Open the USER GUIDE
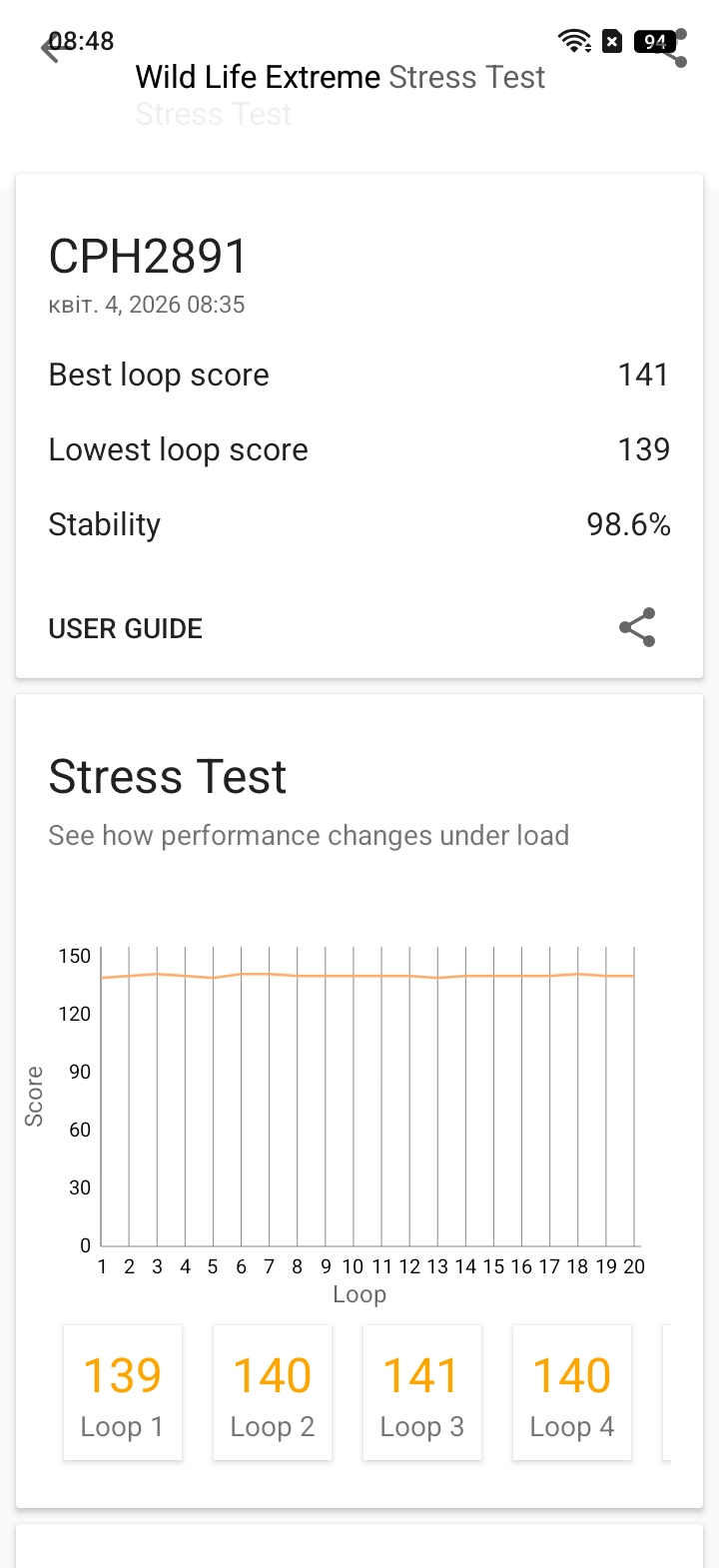The height and width of the screenshot is (1568, 719). point(126,628)
